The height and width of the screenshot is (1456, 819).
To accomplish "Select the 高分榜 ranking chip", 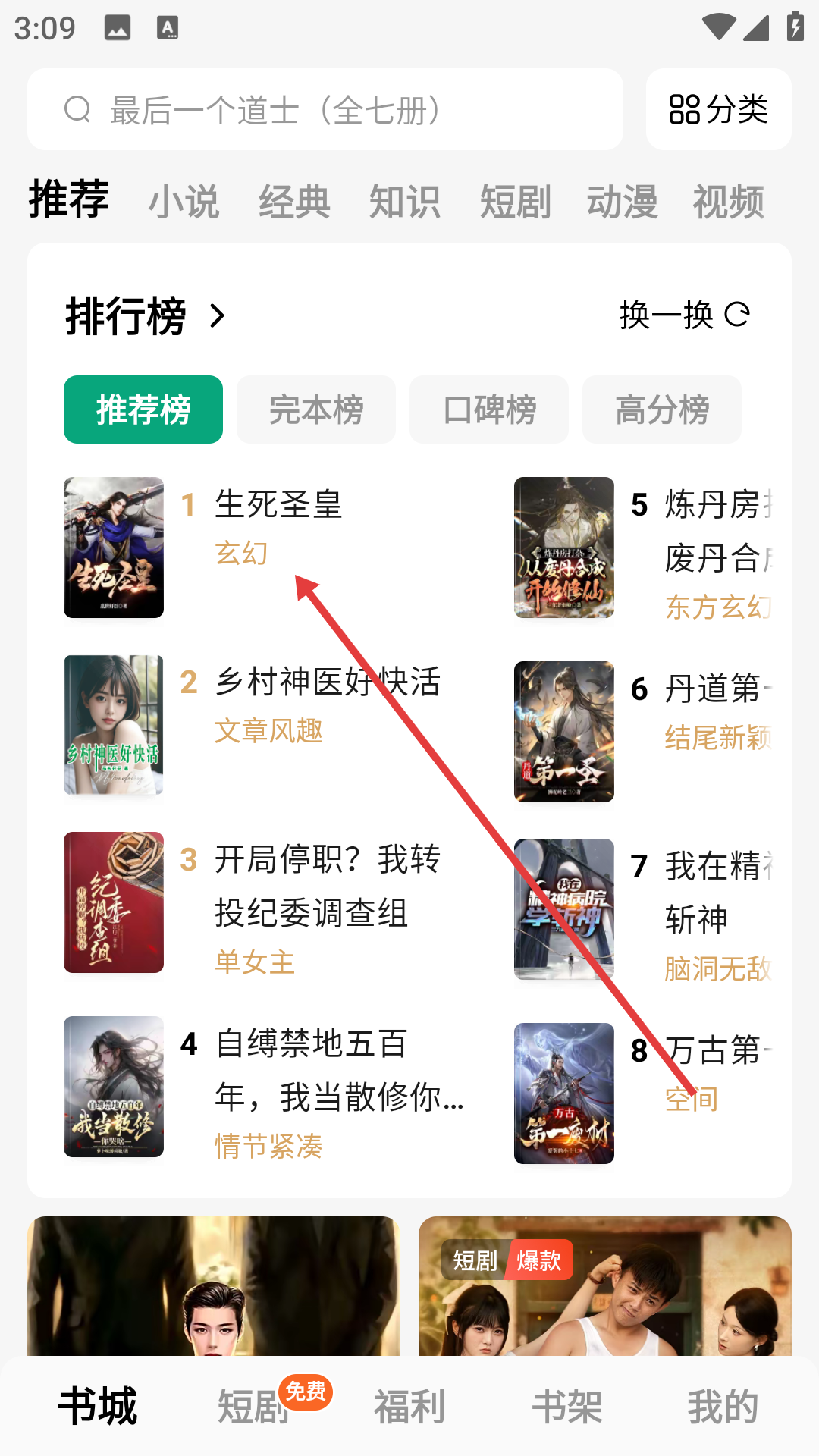I will coord(662,409).
